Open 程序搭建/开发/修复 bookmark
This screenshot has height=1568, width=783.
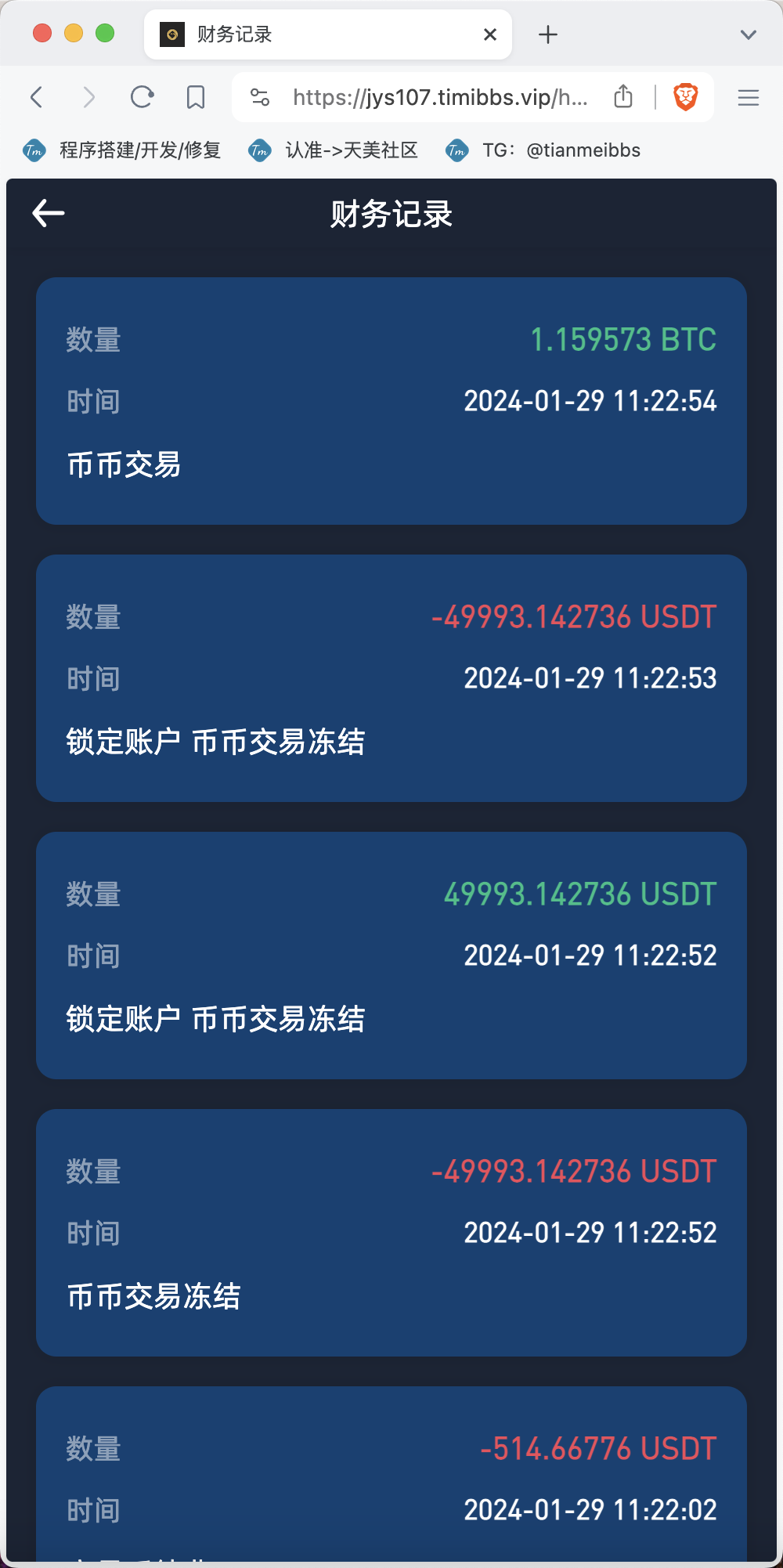(122, 150)
